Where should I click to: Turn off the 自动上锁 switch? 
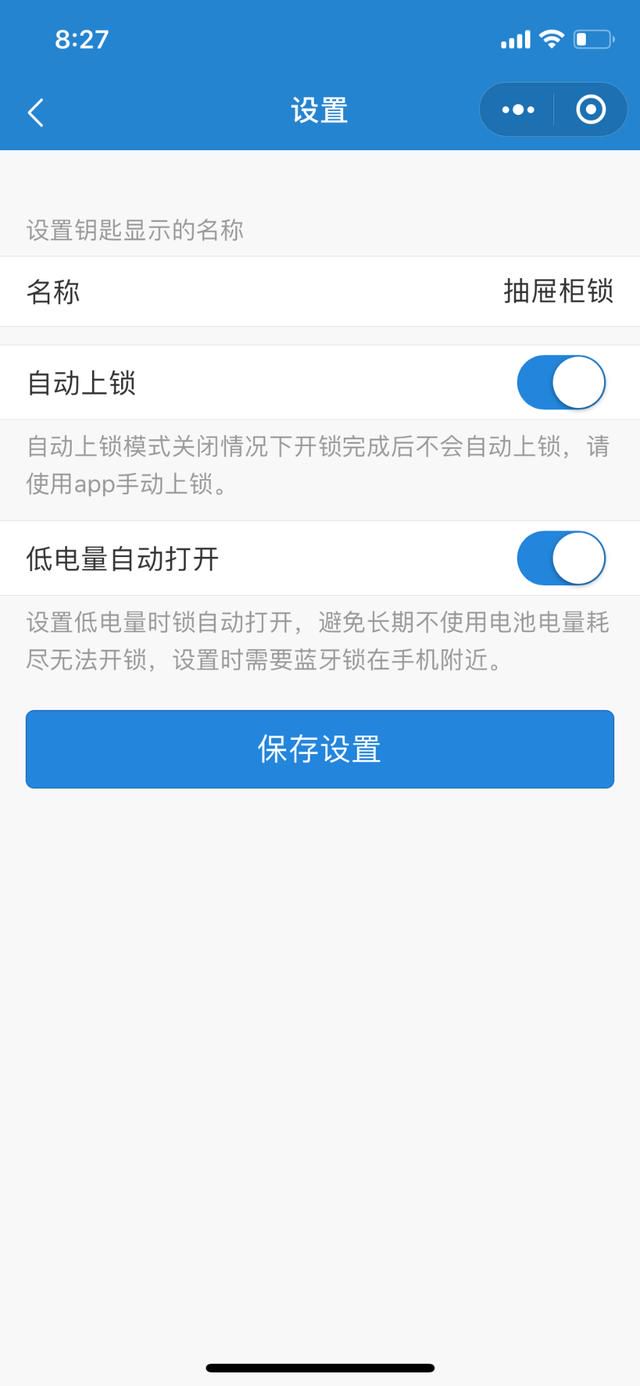pos(561,383)
